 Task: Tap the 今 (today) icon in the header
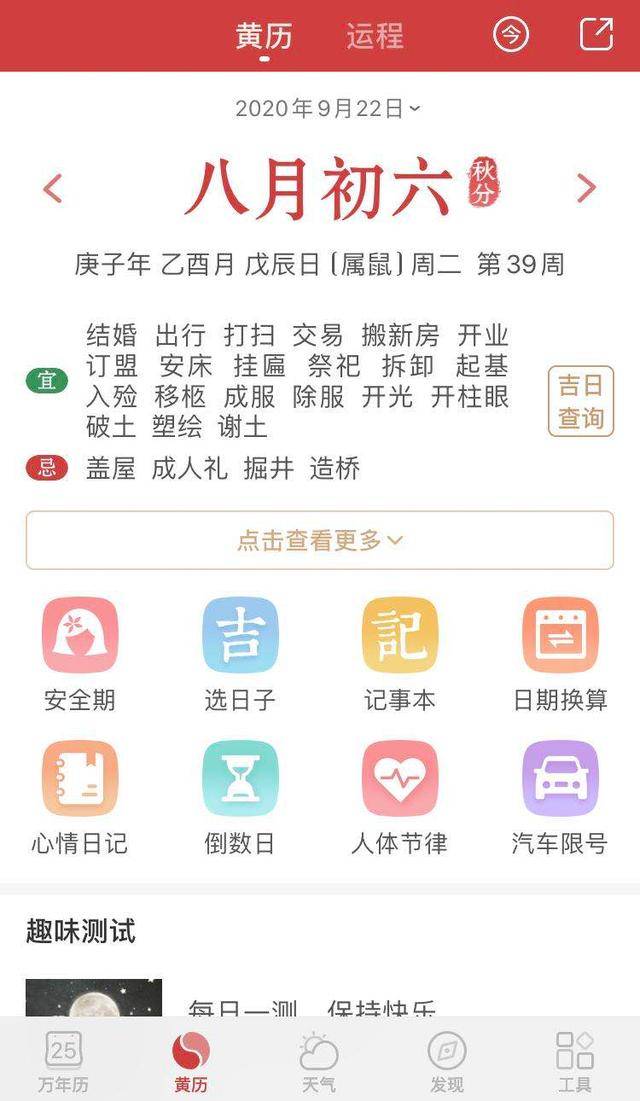pos(511,35)
